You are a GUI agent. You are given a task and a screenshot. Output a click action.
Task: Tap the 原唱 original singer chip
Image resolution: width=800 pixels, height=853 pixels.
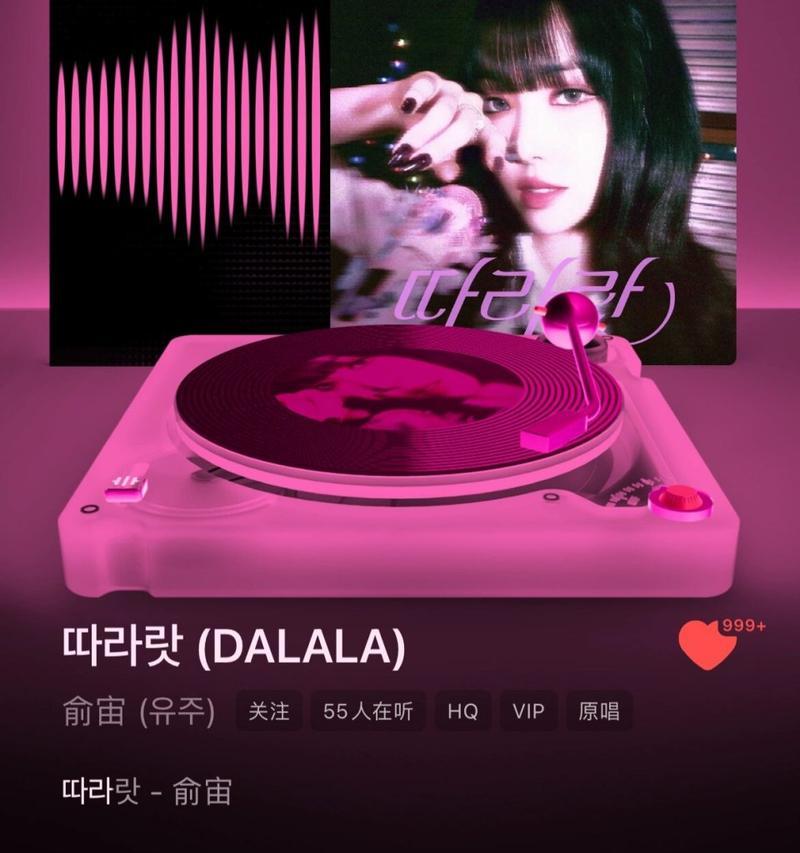[599, 712]
